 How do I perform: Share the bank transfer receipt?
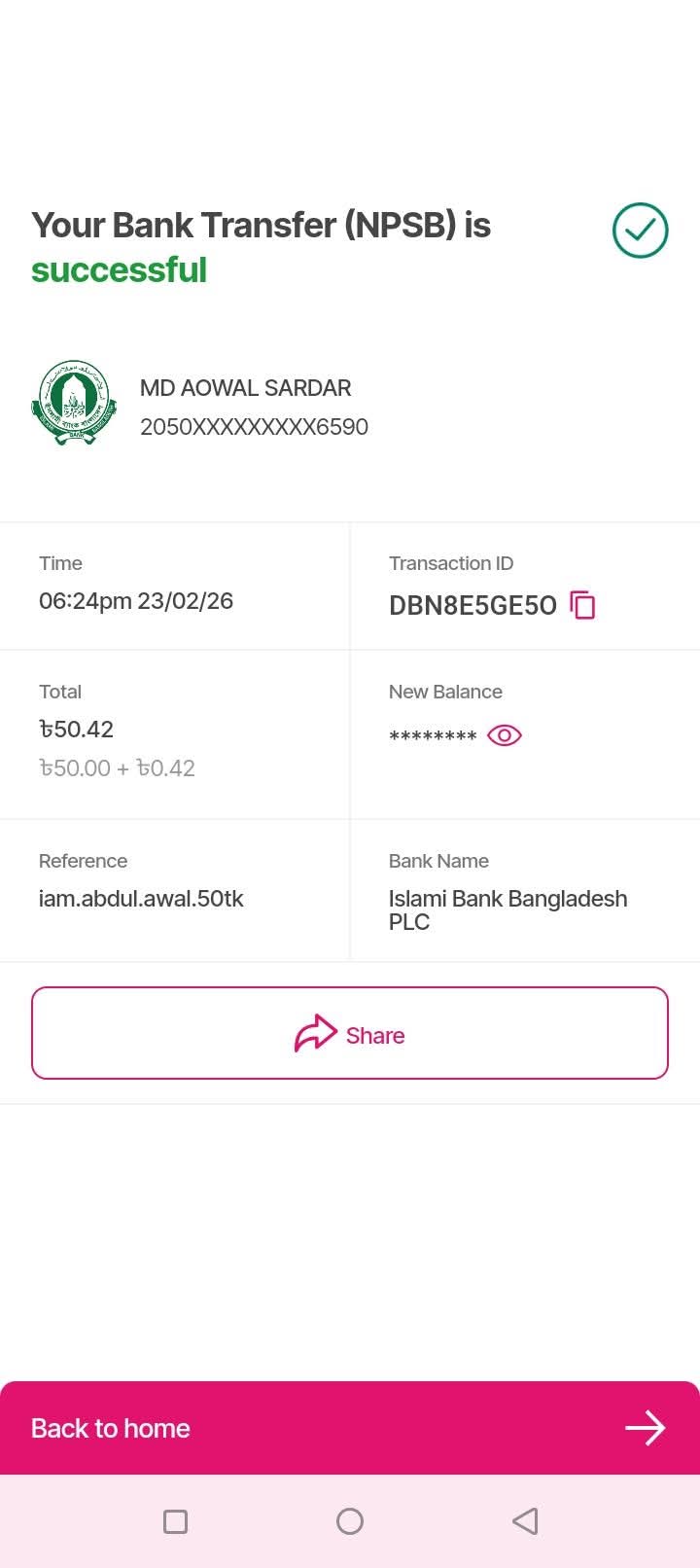[350, 1033]
